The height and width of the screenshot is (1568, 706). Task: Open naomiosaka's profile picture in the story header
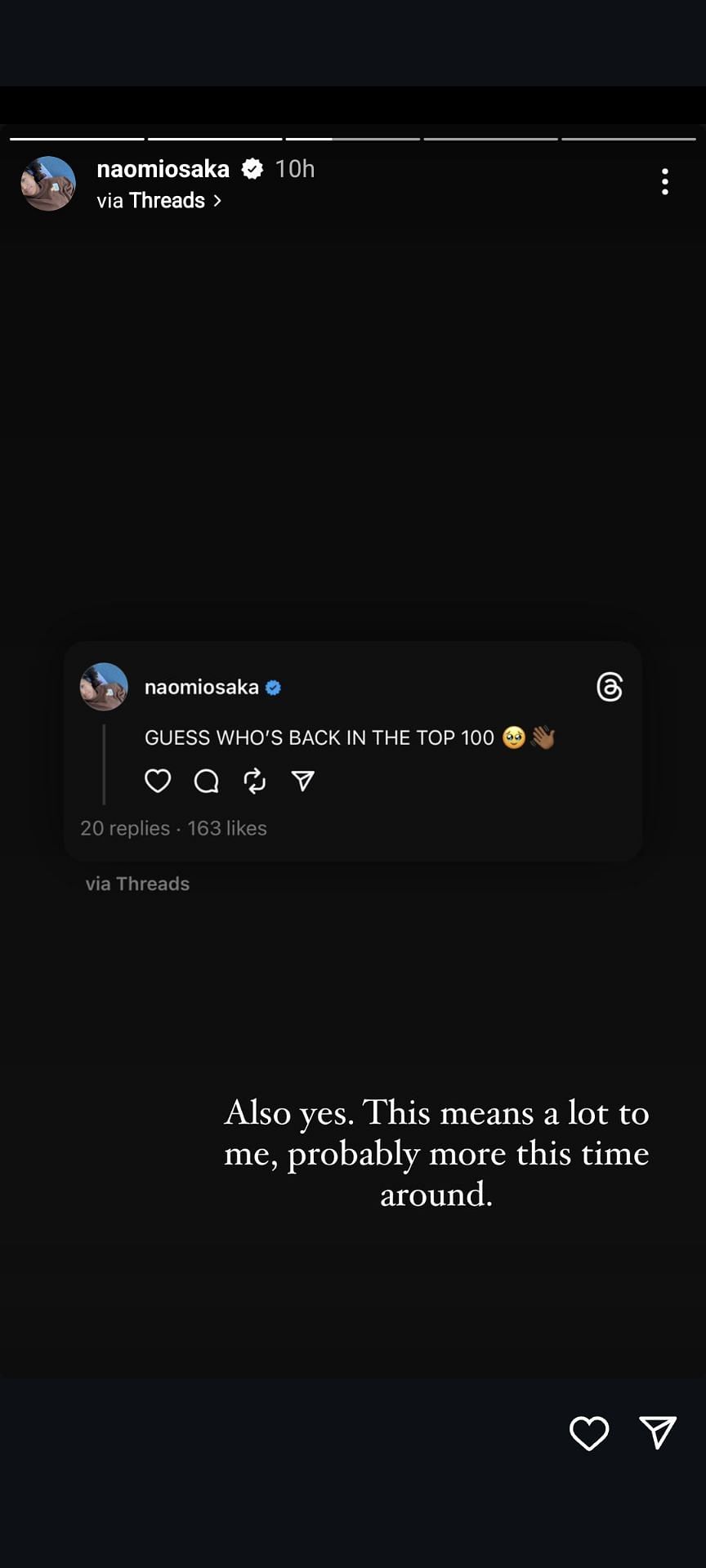point(48,184)
